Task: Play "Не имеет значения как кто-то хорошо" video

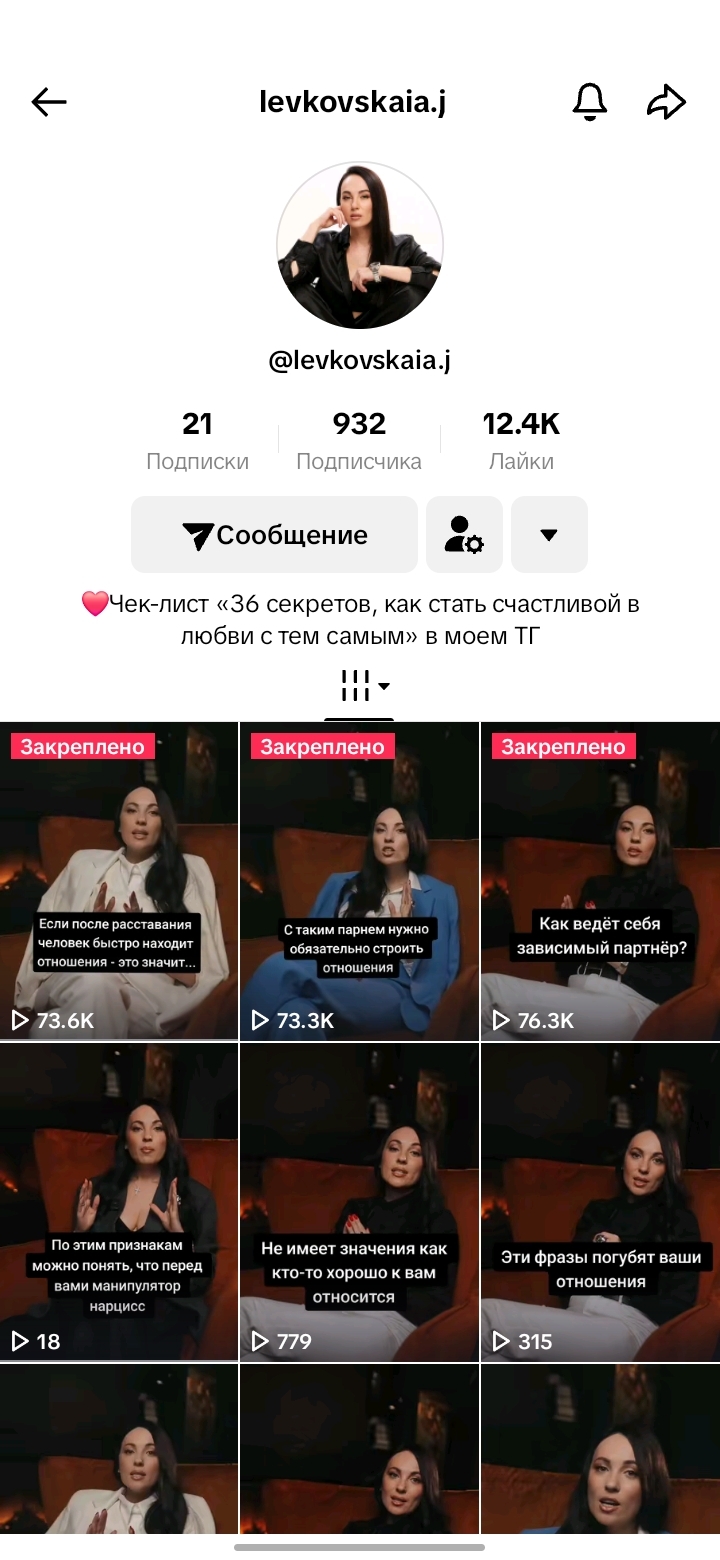Action: [359, 1202]
